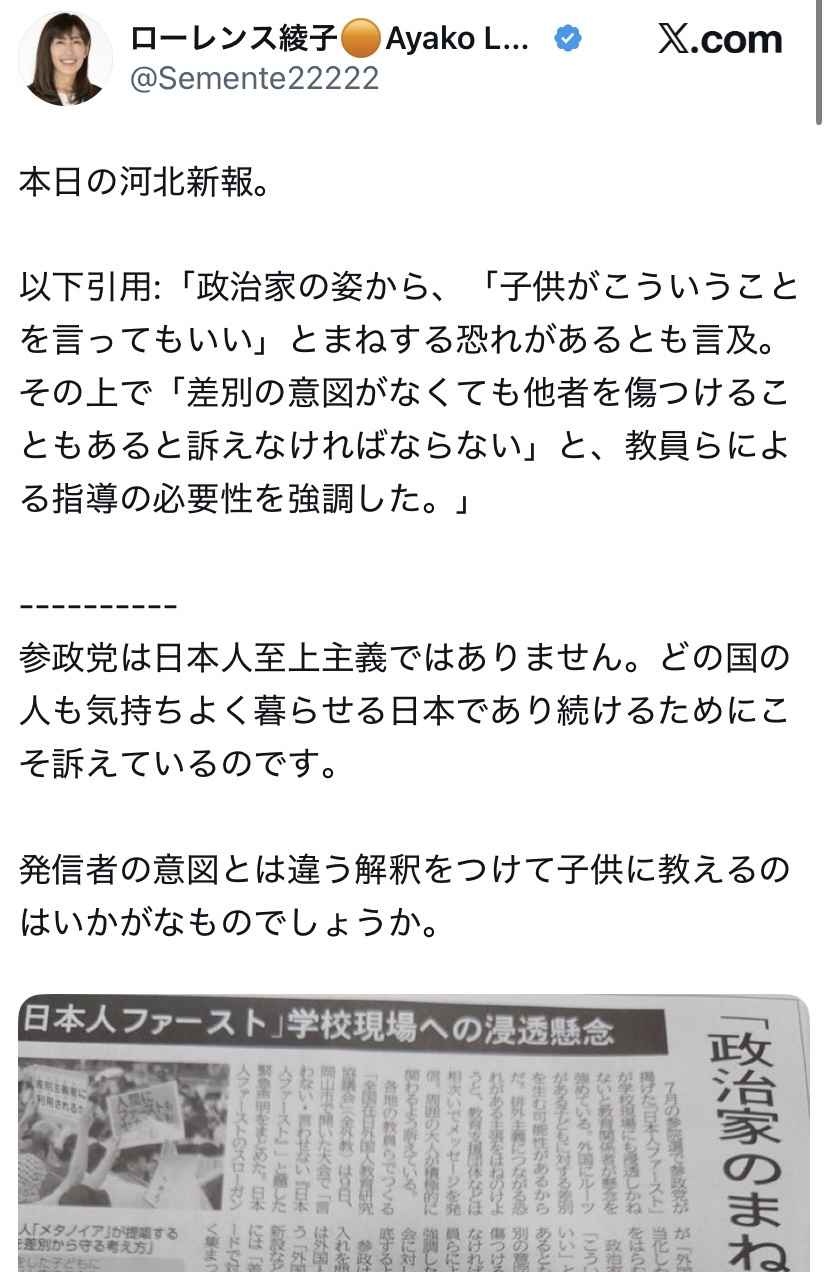Open the attached newspaper photo
The height and width of the screenshot is (1272, 828).
tap(414, 1135)
